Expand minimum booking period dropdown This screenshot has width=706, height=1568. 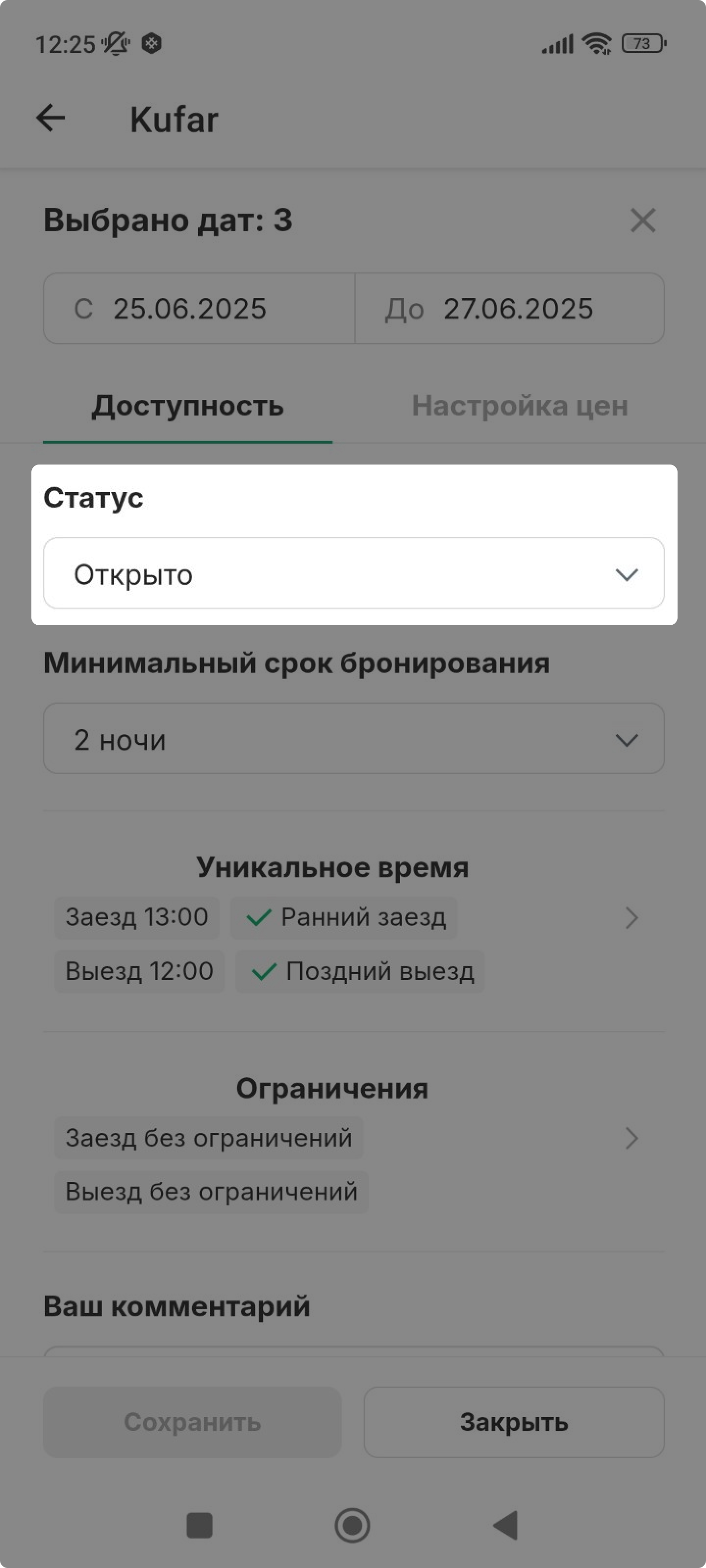[353, 739]
